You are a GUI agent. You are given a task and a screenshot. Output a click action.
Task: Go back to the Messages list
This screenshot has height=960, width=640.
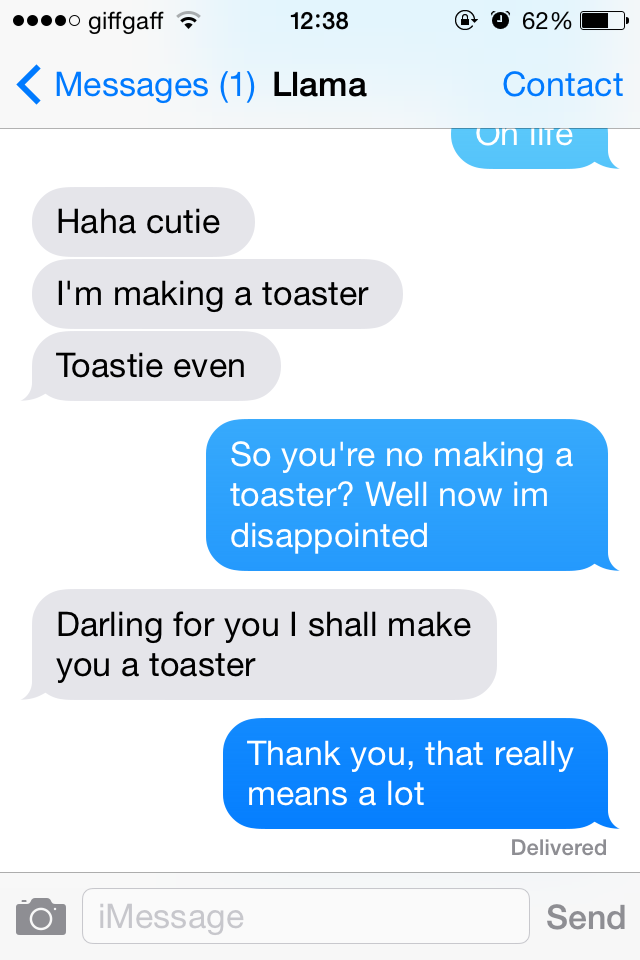[135, 85]
